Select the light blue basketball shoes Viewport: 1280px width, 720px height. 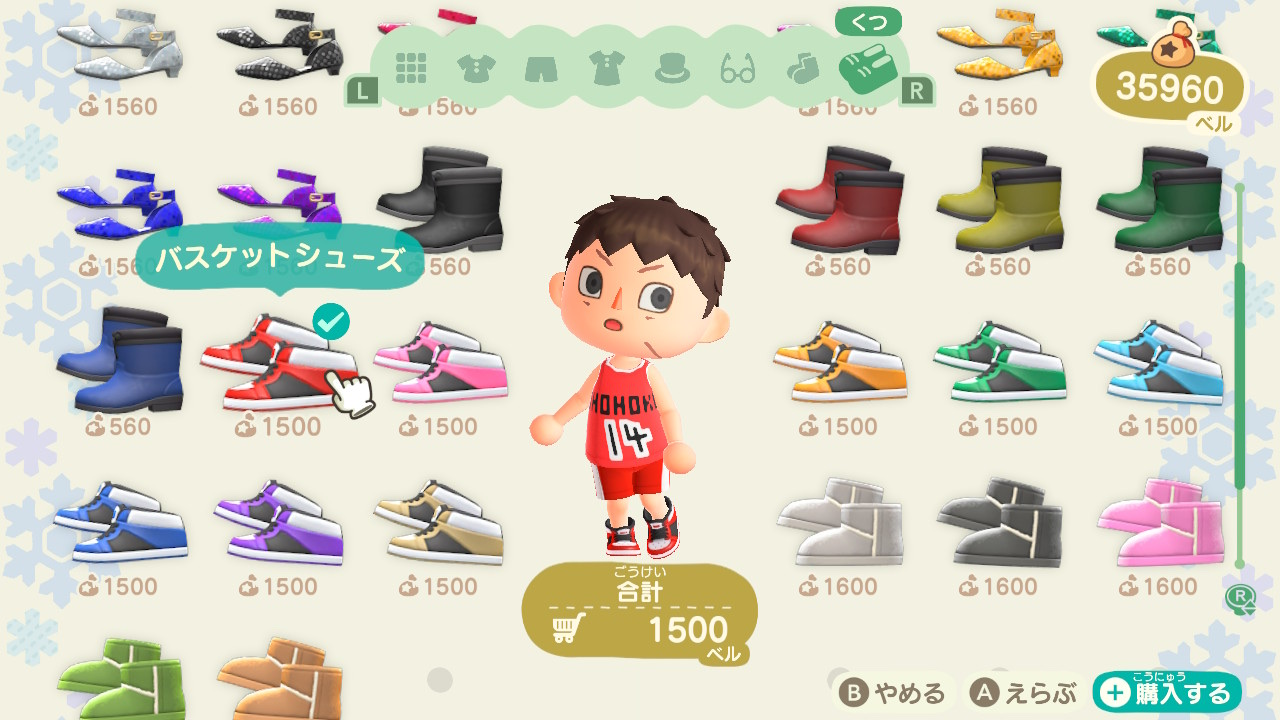pyautogui.click(x=1160, y=362)
